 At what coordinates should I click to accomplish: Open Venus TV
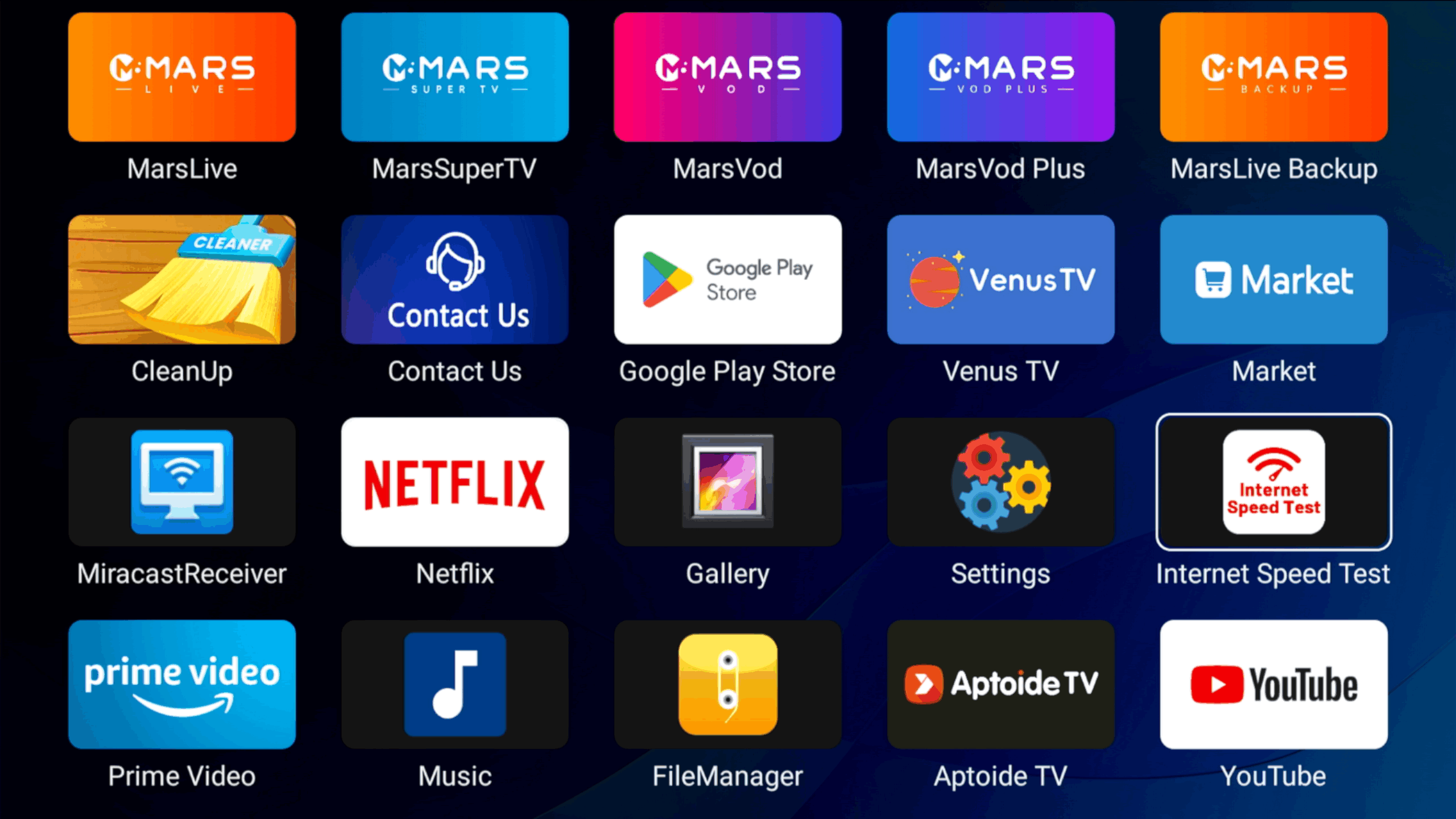1001,279
